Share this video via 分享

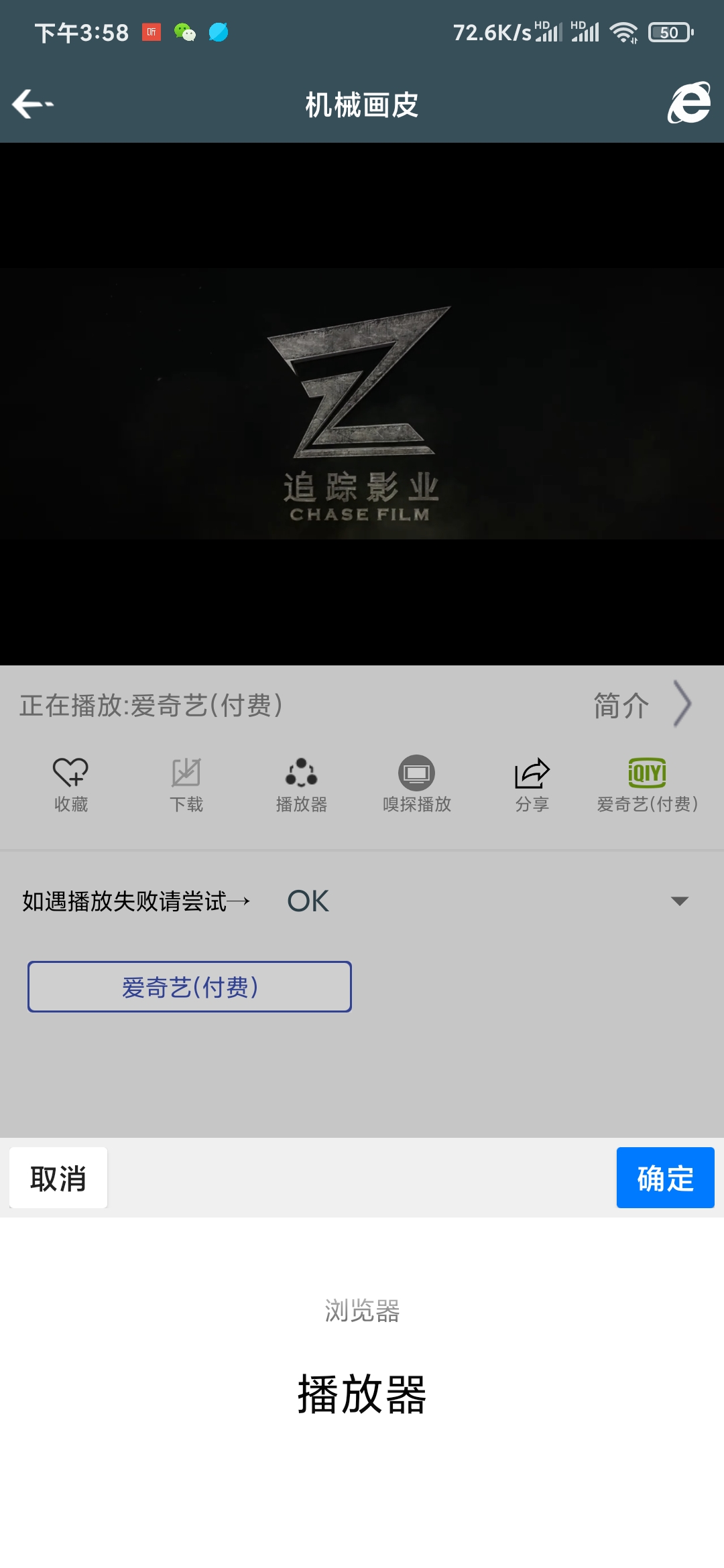[x=532, y=784]
